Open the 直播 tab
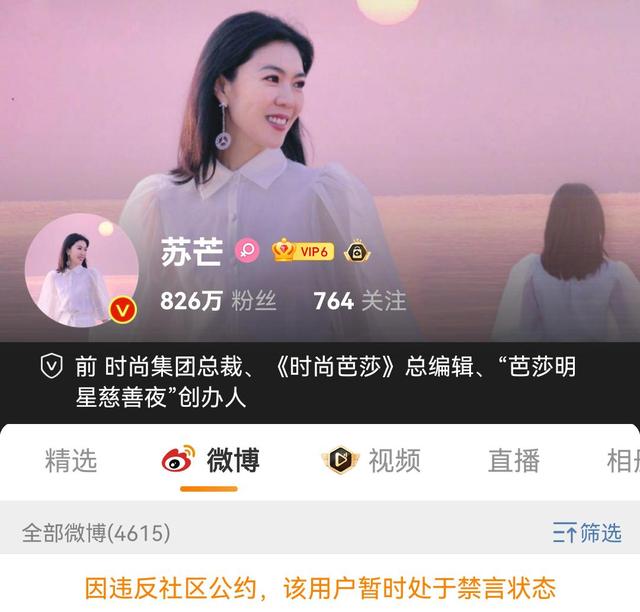The height and width of the screenshot is (612, 640). tap(513, 460)
